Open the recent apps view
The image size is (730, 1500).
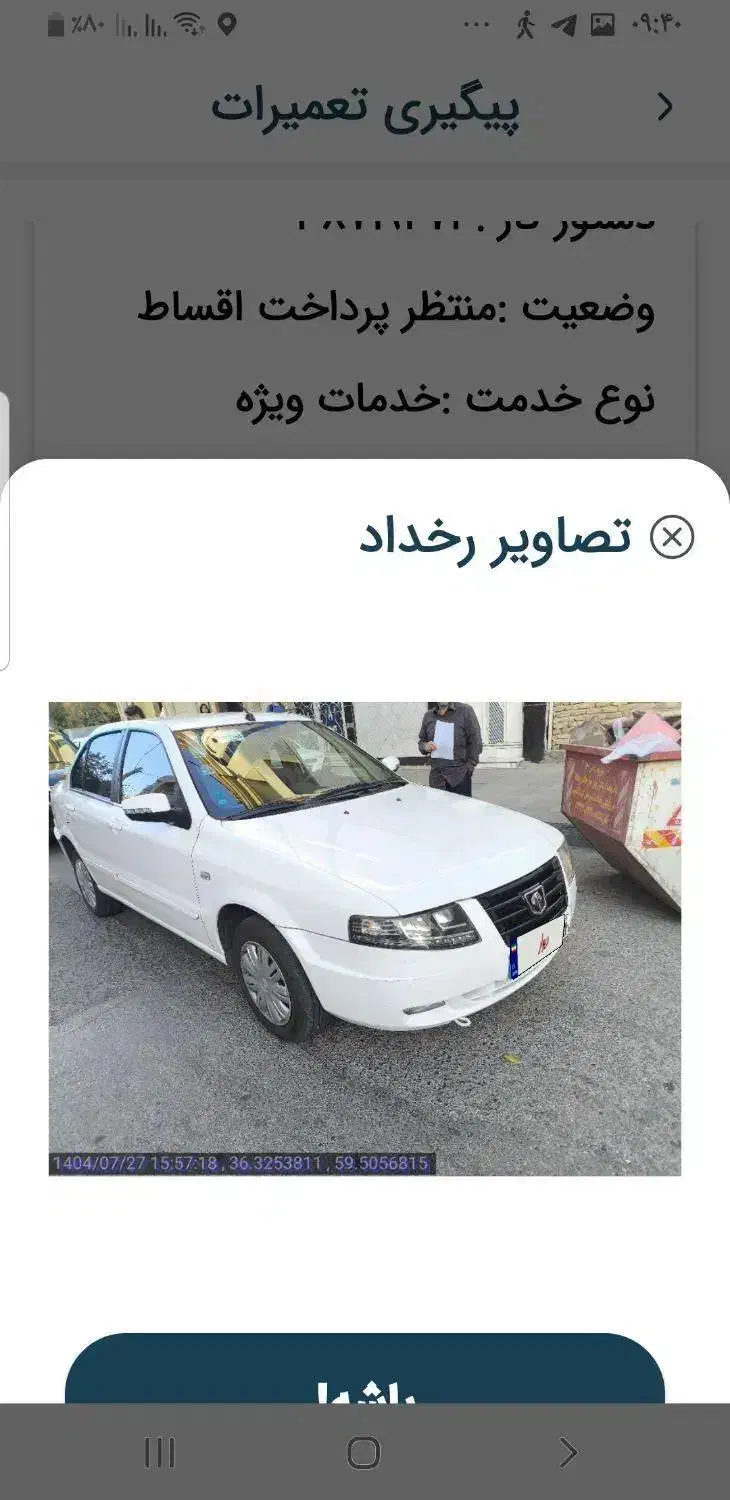click(x=160, y=1452)
